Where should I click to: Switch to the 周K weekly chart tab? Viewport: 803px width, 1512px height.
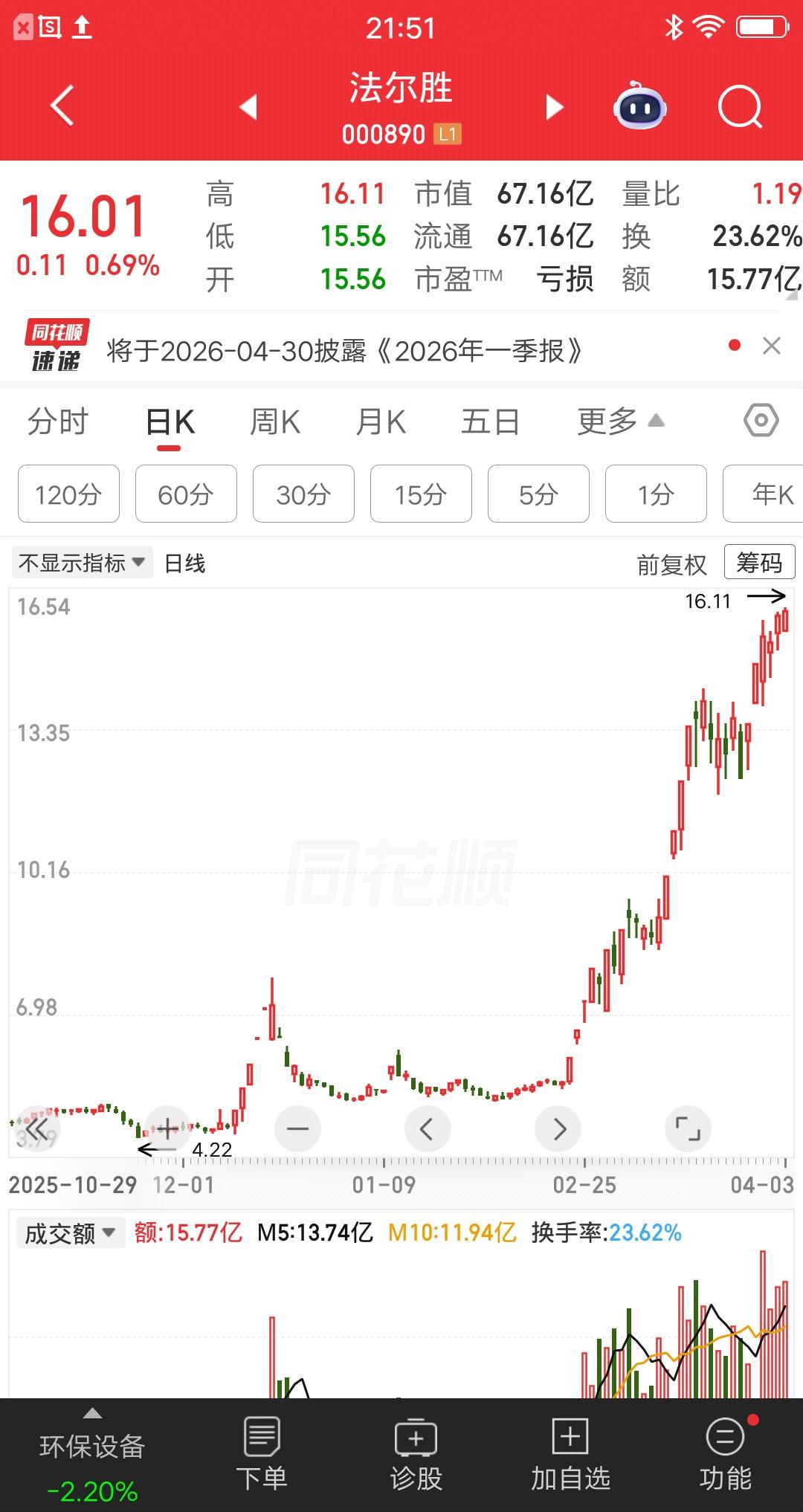[274, 421]
